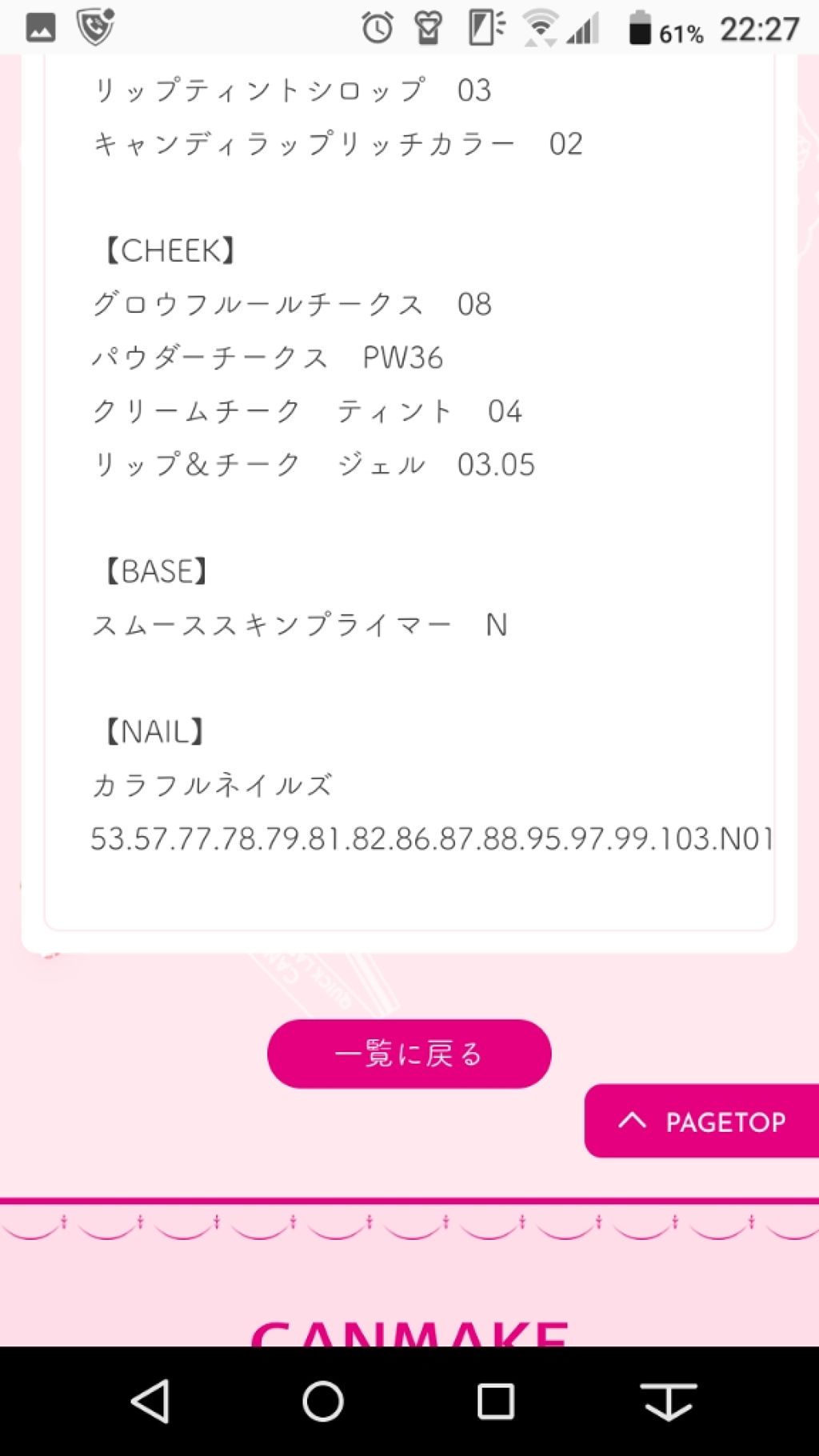The width and height of the screenshot is (819, 1456).
Task: Tap the gift-box notification icon
Action: [x=429, y=29]
